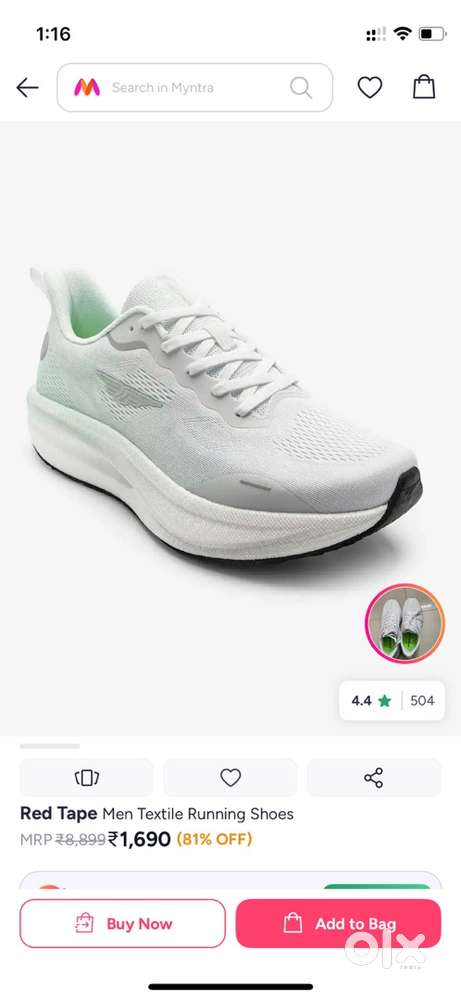Viewport: 461px width, 1000px height.
Task: Open similar products view button
Action: 87,777
